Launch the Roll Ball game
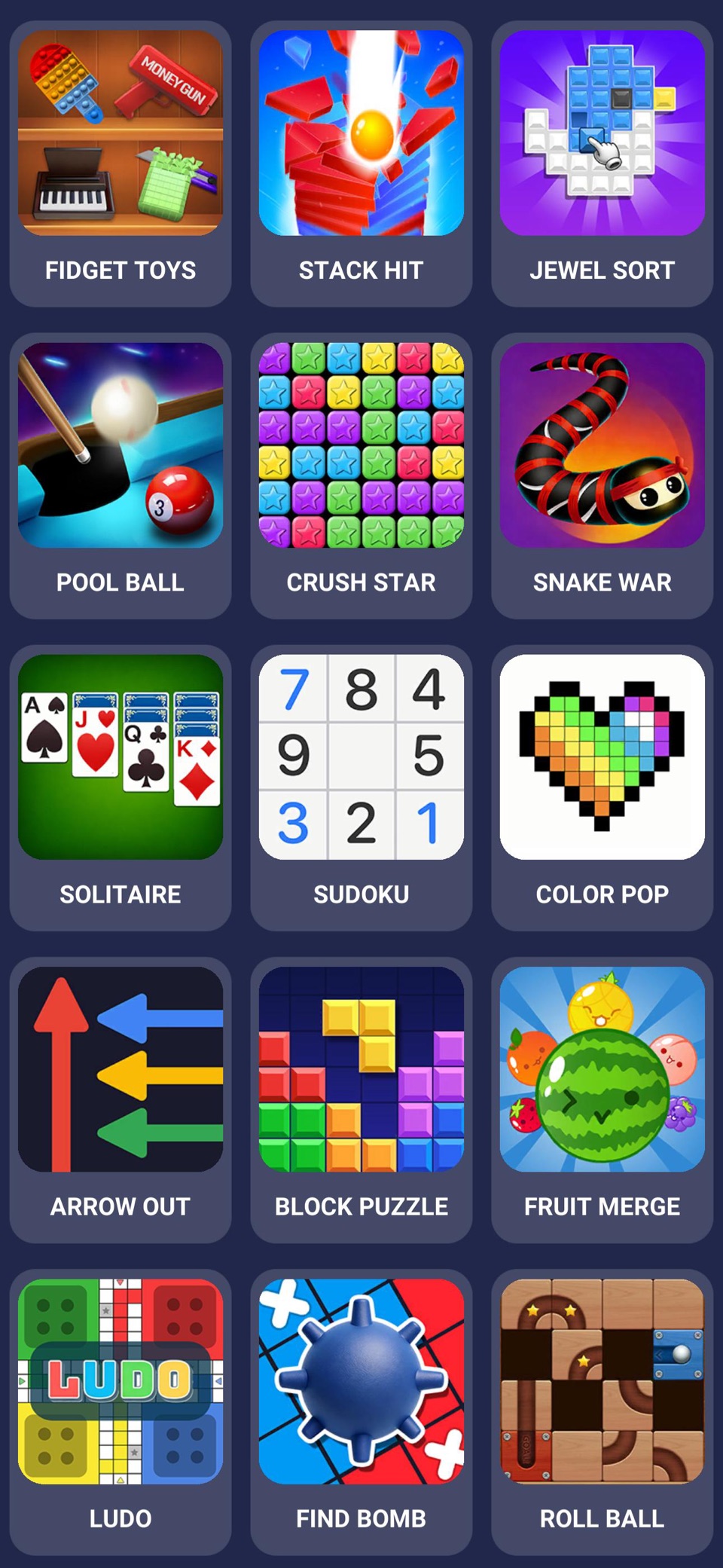 [x=602, y=1411]
